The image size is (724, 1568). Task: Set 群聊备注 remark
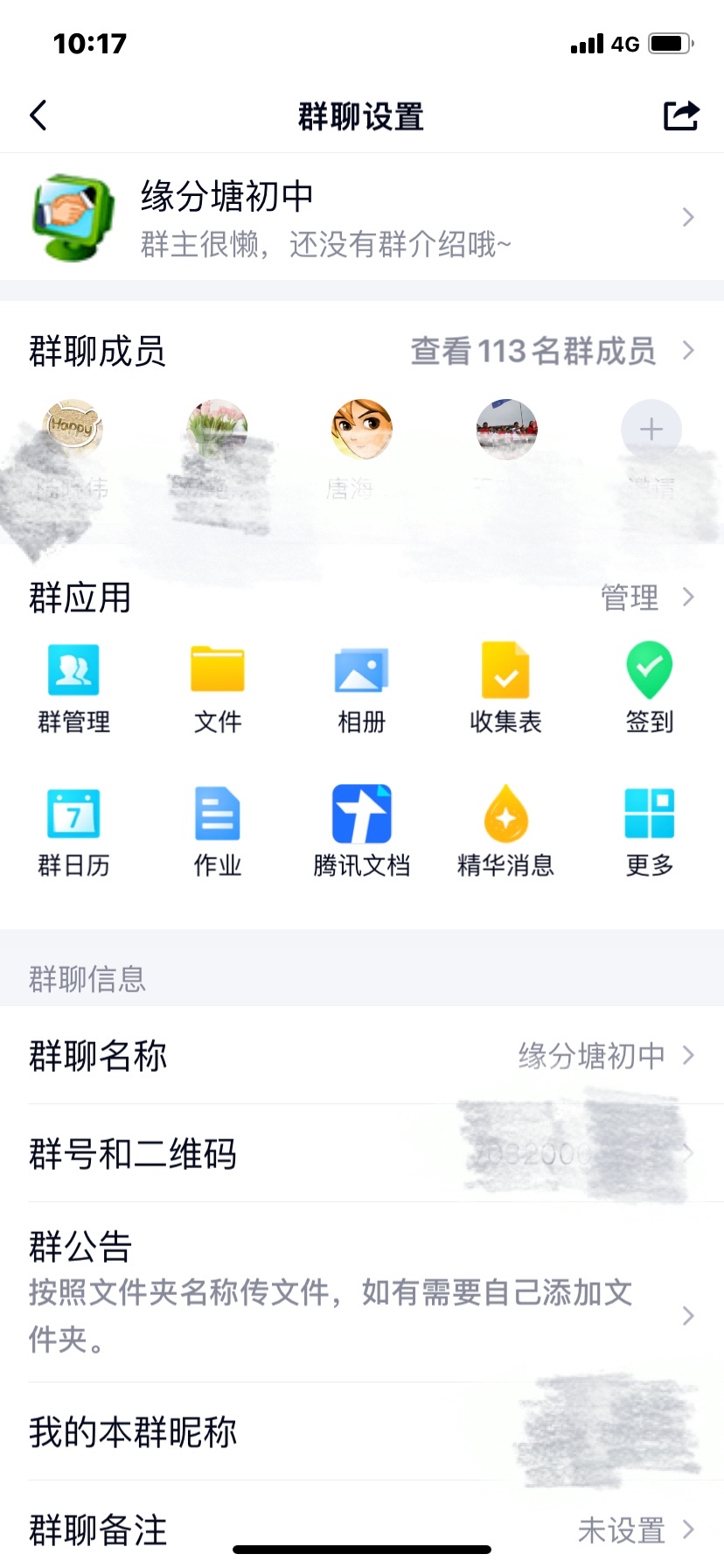(x=362, y=1529)
